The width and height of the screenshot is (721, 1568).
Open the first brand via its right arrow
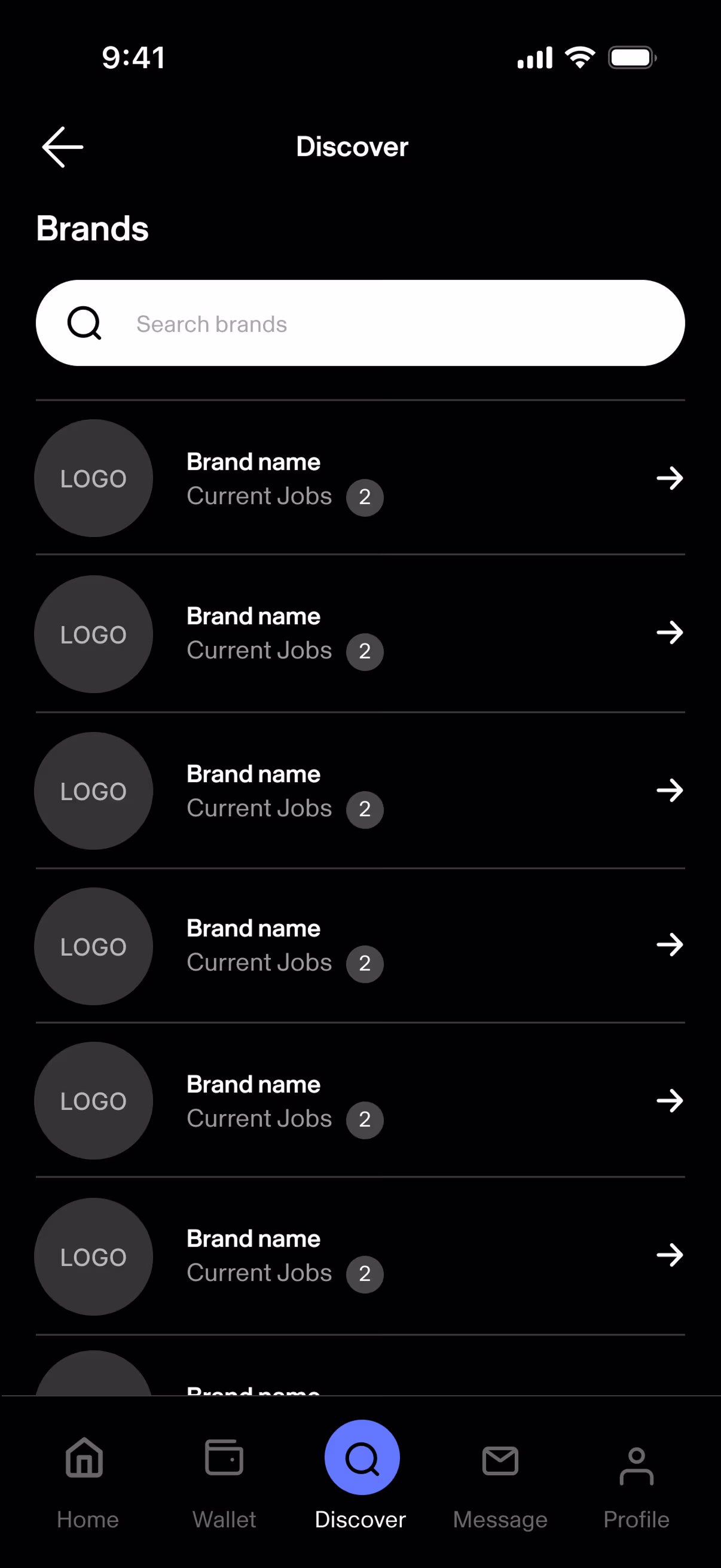(670, 478)
